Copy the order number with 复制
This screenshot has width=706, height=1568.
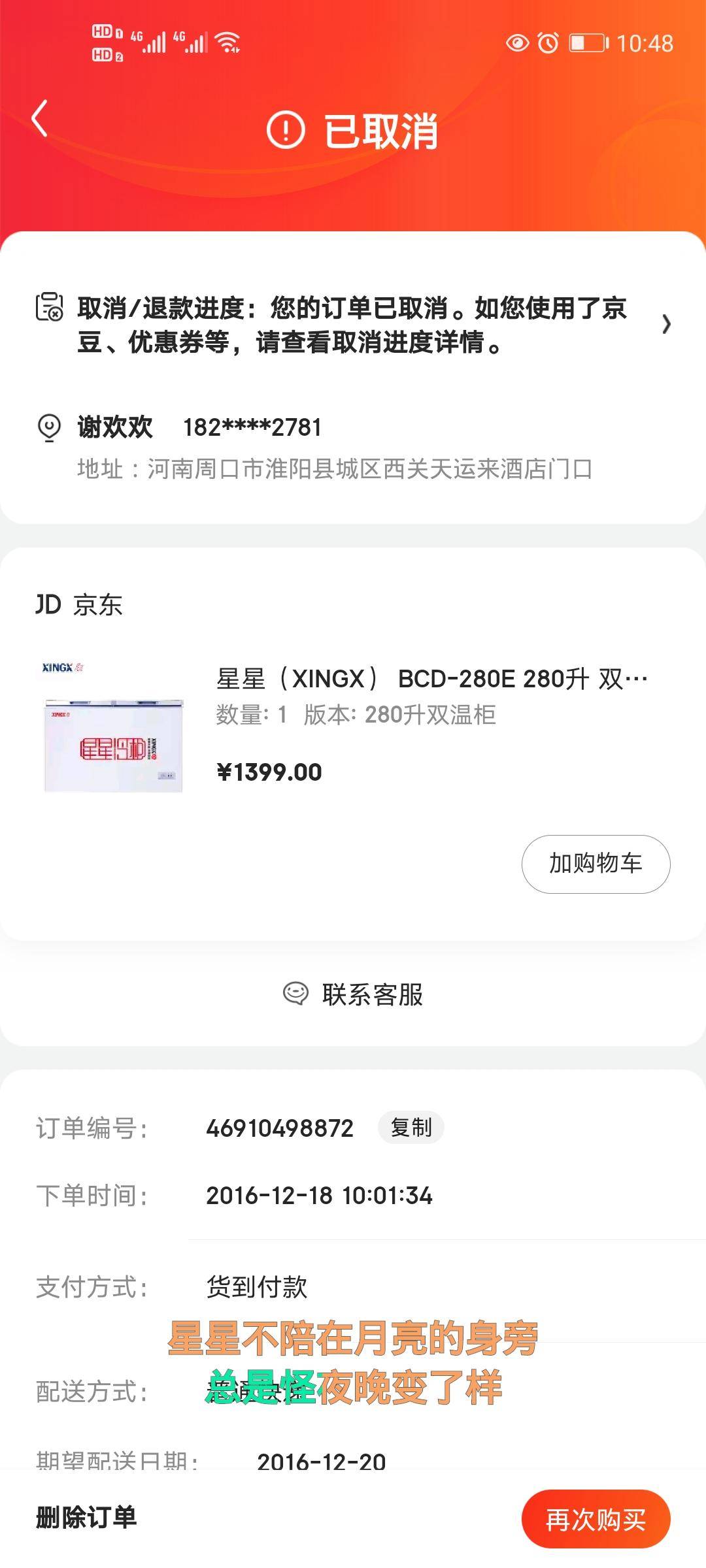411,1128
